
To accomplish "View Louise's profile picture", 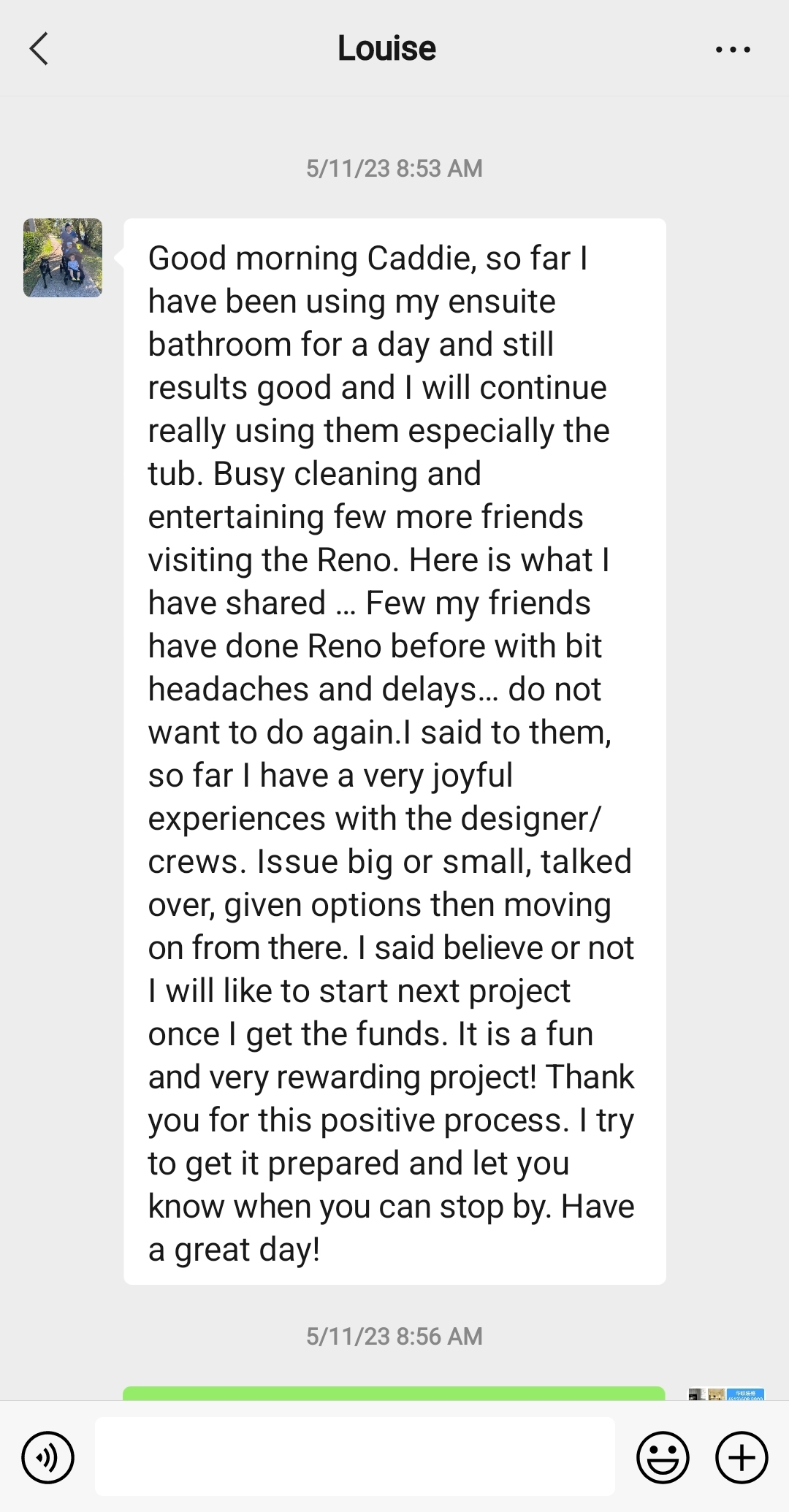I will 63,258.
